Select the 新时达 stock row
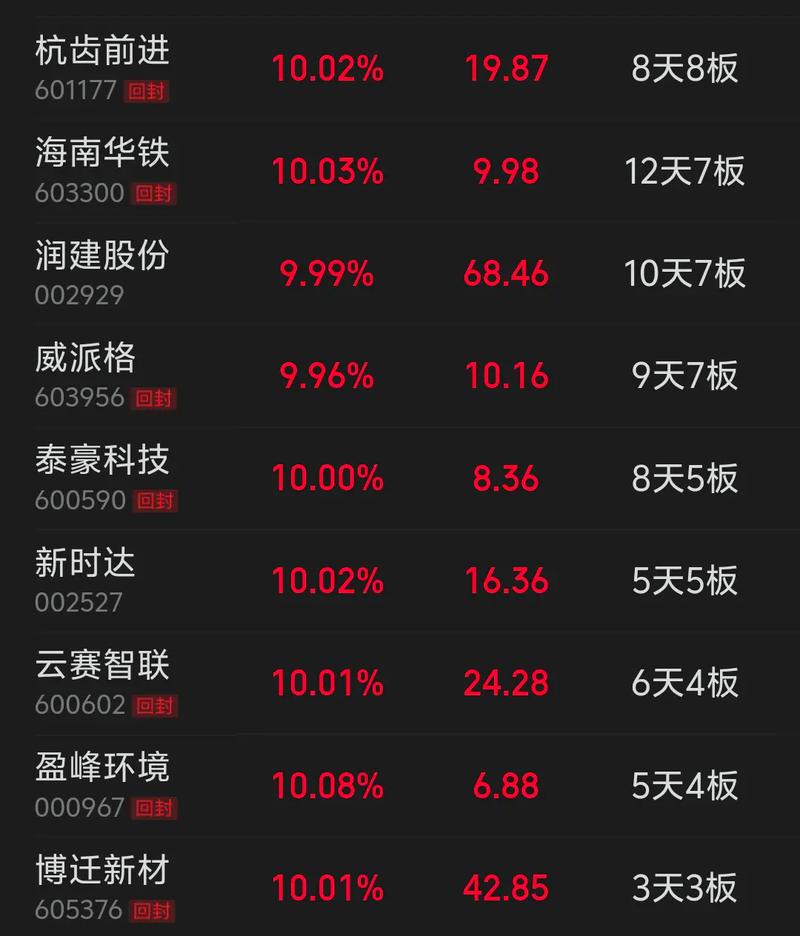This screenshot has width=800, height=936. [x=84, y=564]
